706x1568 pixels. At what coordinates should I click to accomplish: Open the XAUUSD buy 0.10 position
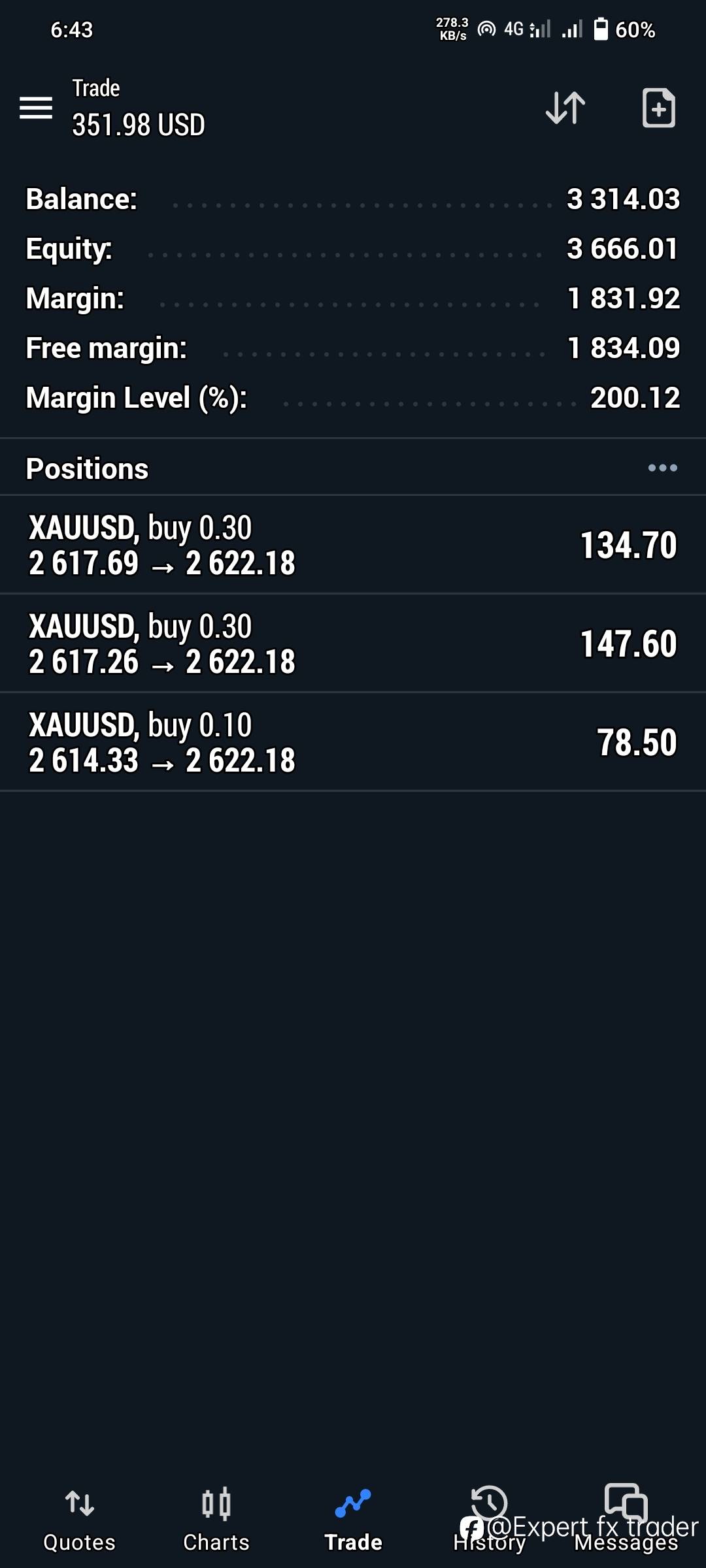353,742
